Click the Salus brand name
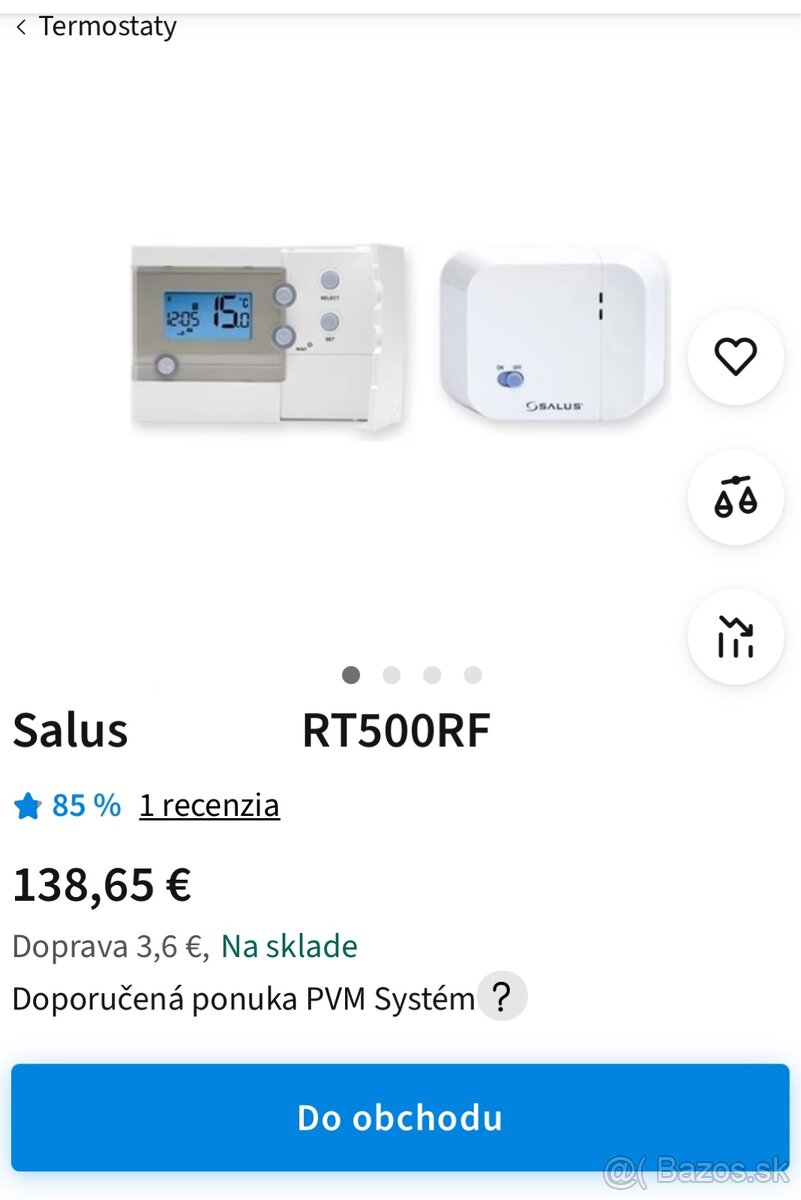This screenshot has height=1200, width=801. 70,731
